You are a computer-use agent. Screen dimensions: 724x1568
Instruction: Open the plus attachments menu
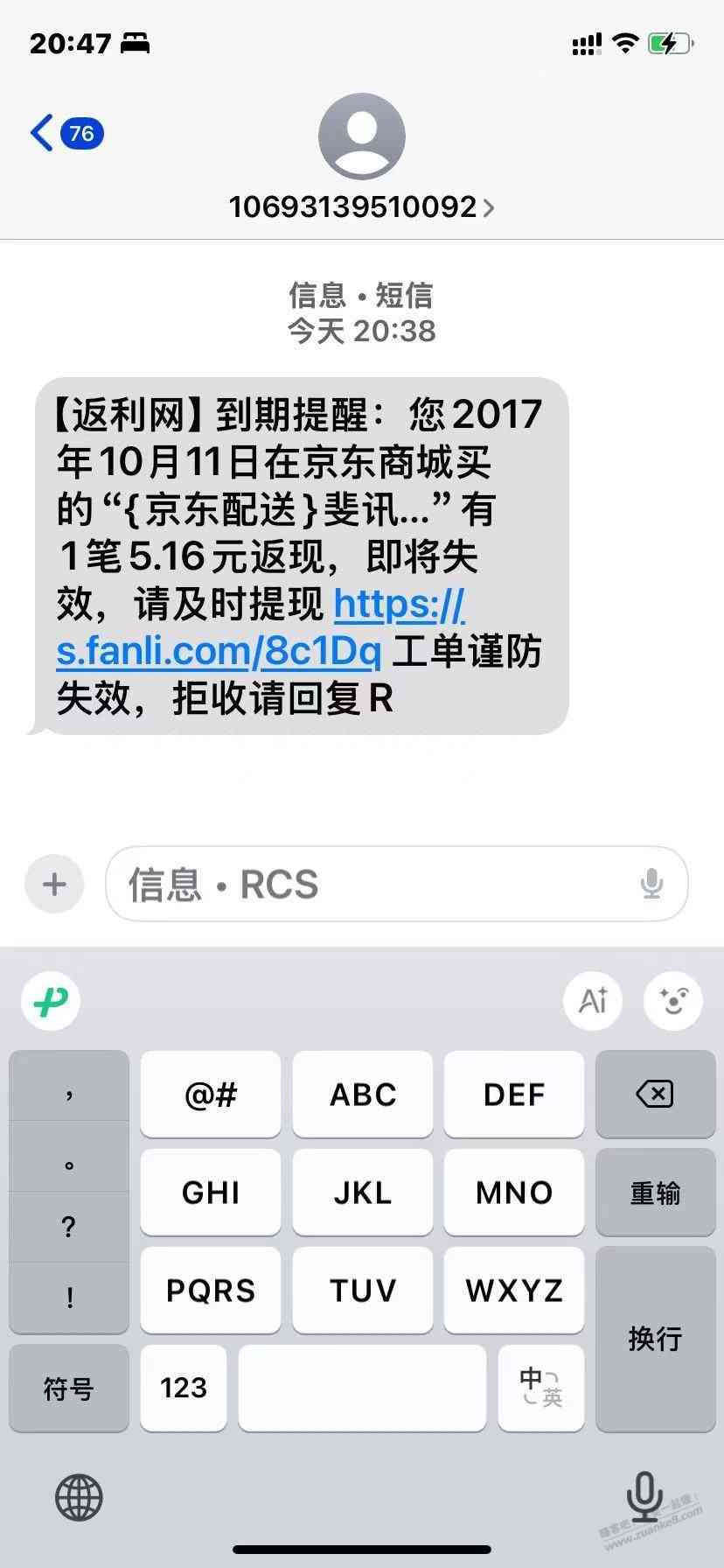tap(54, 884)
